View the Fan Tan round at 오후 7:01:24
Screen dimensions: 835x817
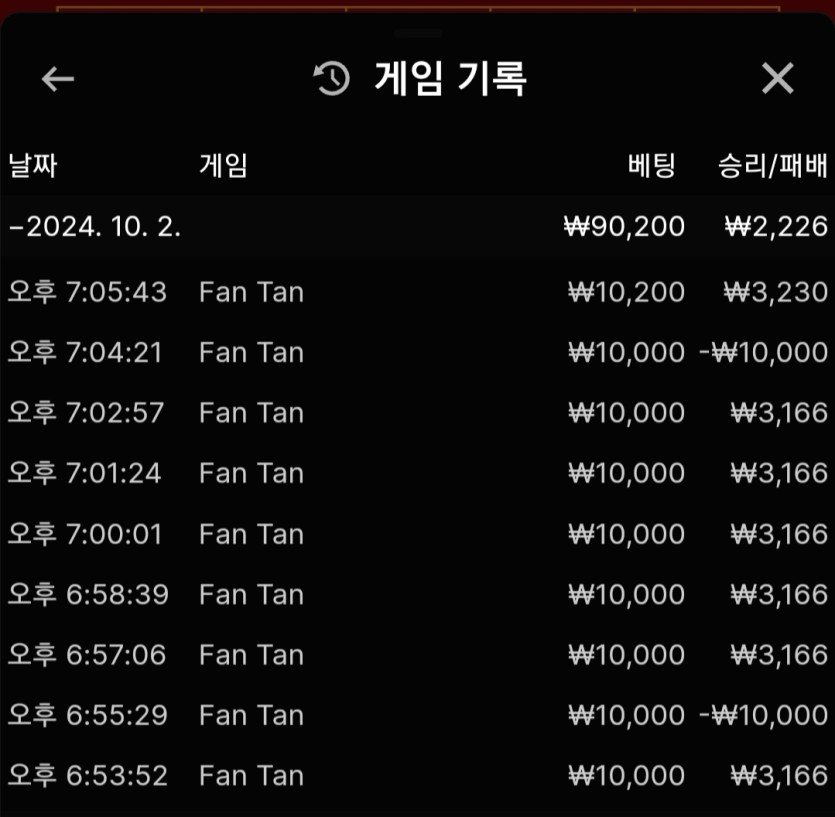pos(417,472)
